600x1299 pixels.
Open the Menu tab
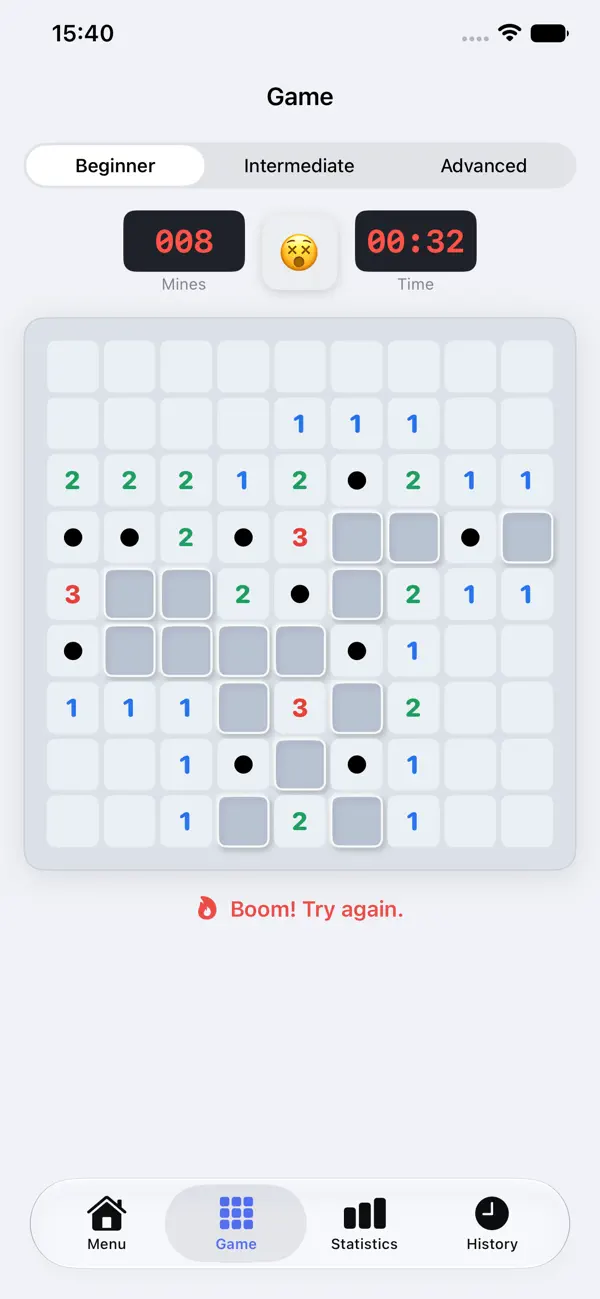pos(107,1224)
